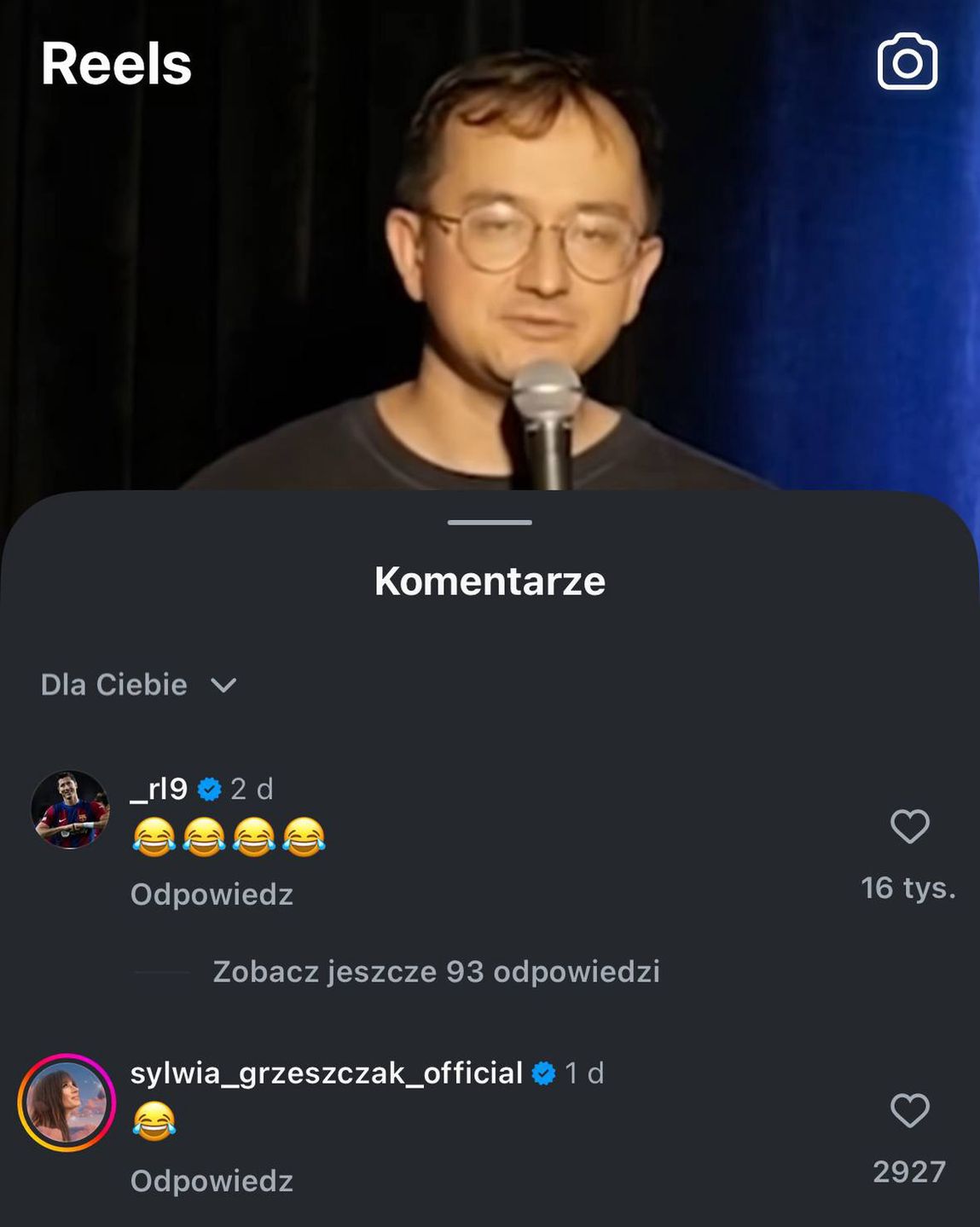This screenshot has width=980, height=1227.
Task: Expand Zobacz jeszcze 93 odpowiedzi
Action: click(x=436, y=972)
